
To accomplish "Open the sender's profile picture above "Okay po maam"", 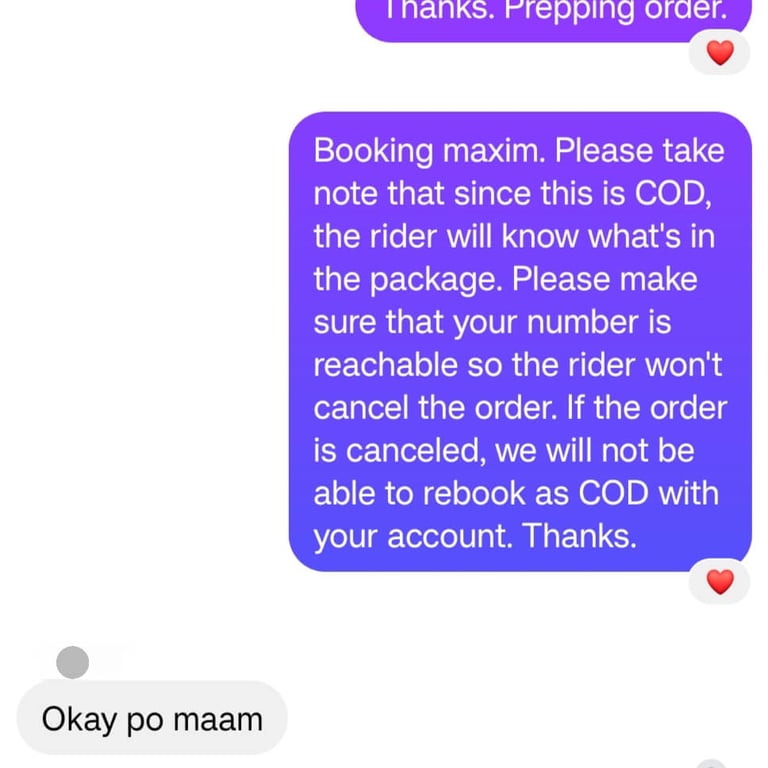I will coord(72,661).
